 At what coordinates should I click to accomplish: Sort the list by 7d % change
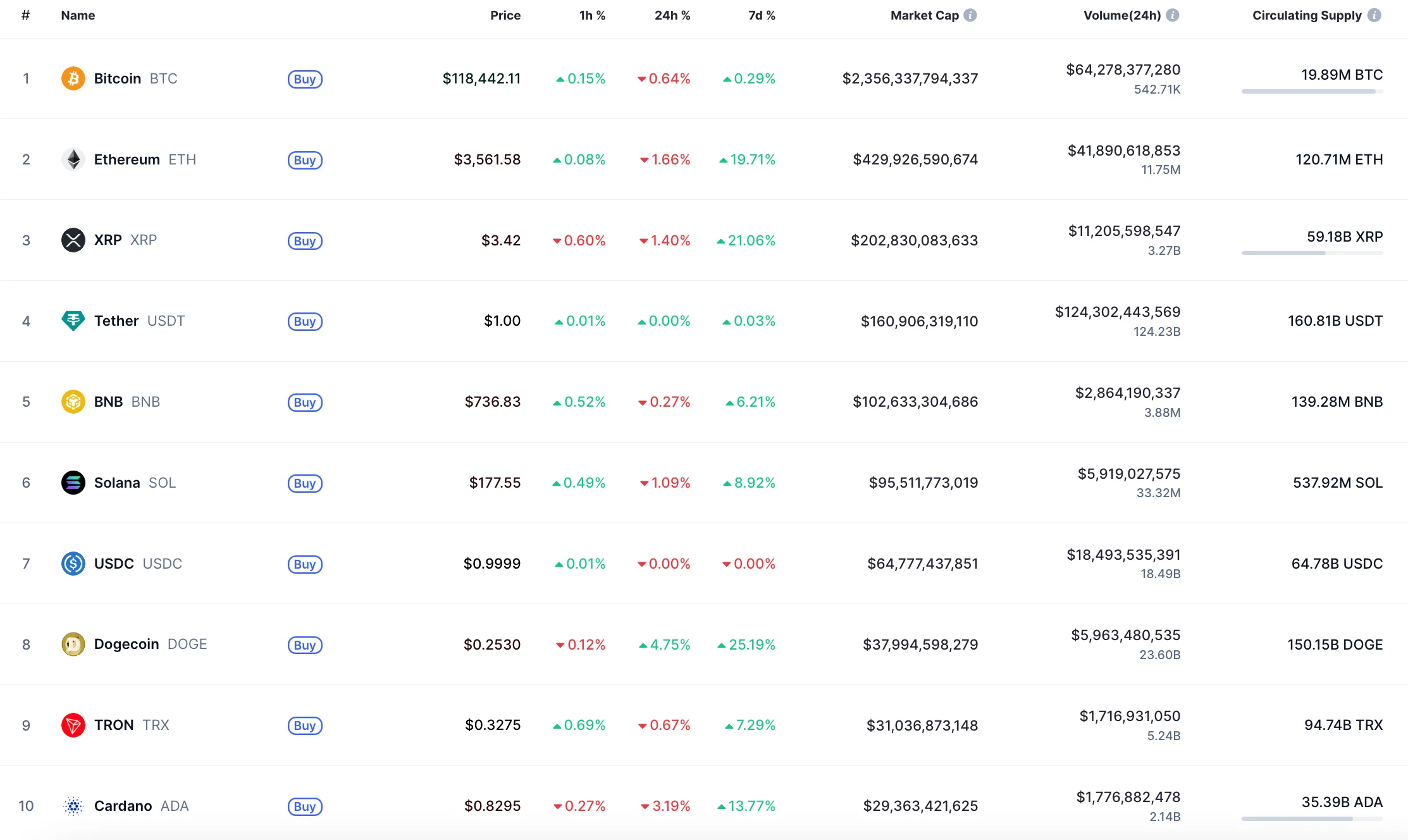(762, 15)
